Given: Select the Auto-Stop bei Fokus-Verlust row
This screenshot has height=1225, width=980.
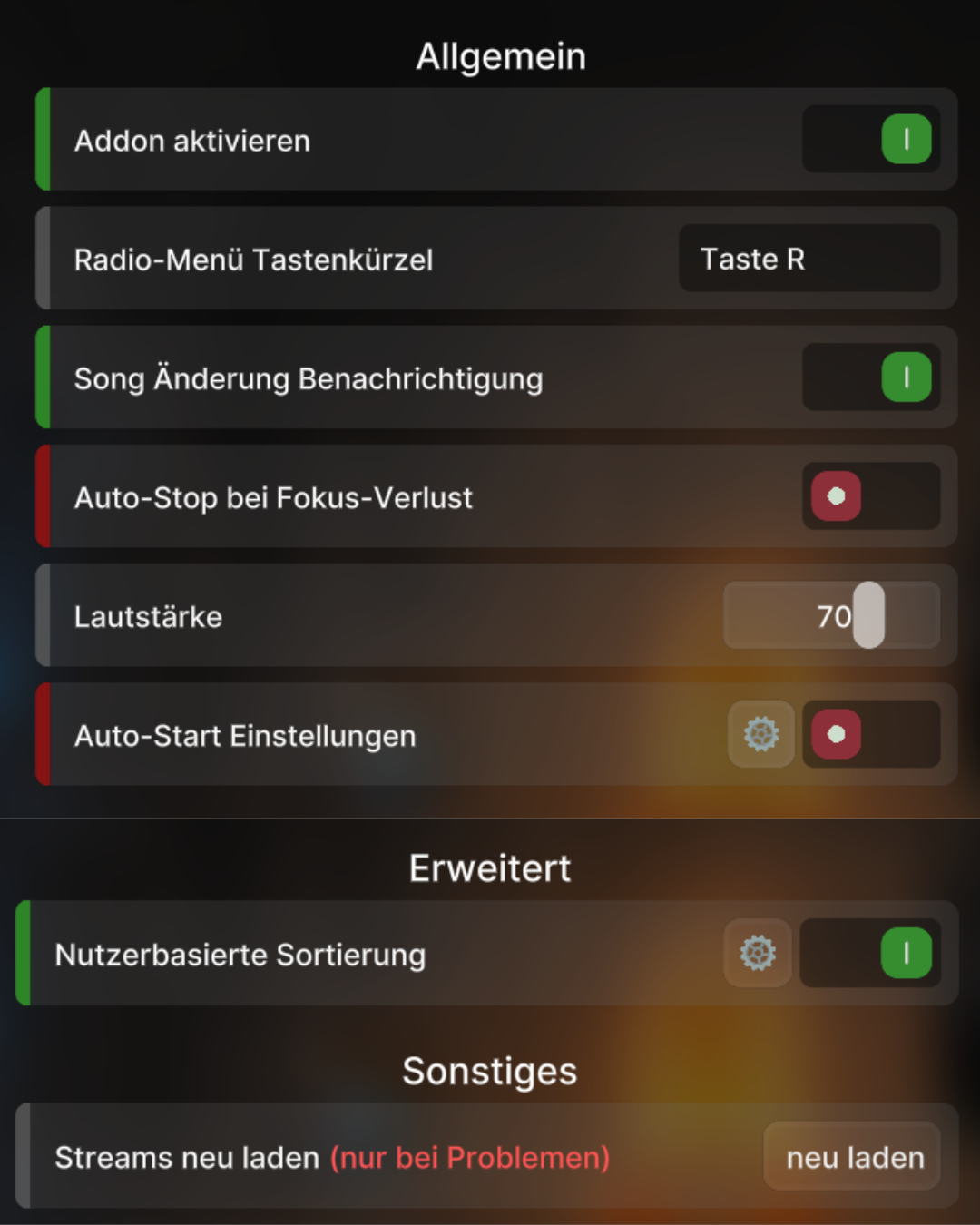Looking at the screenshot, I should 273,497.
